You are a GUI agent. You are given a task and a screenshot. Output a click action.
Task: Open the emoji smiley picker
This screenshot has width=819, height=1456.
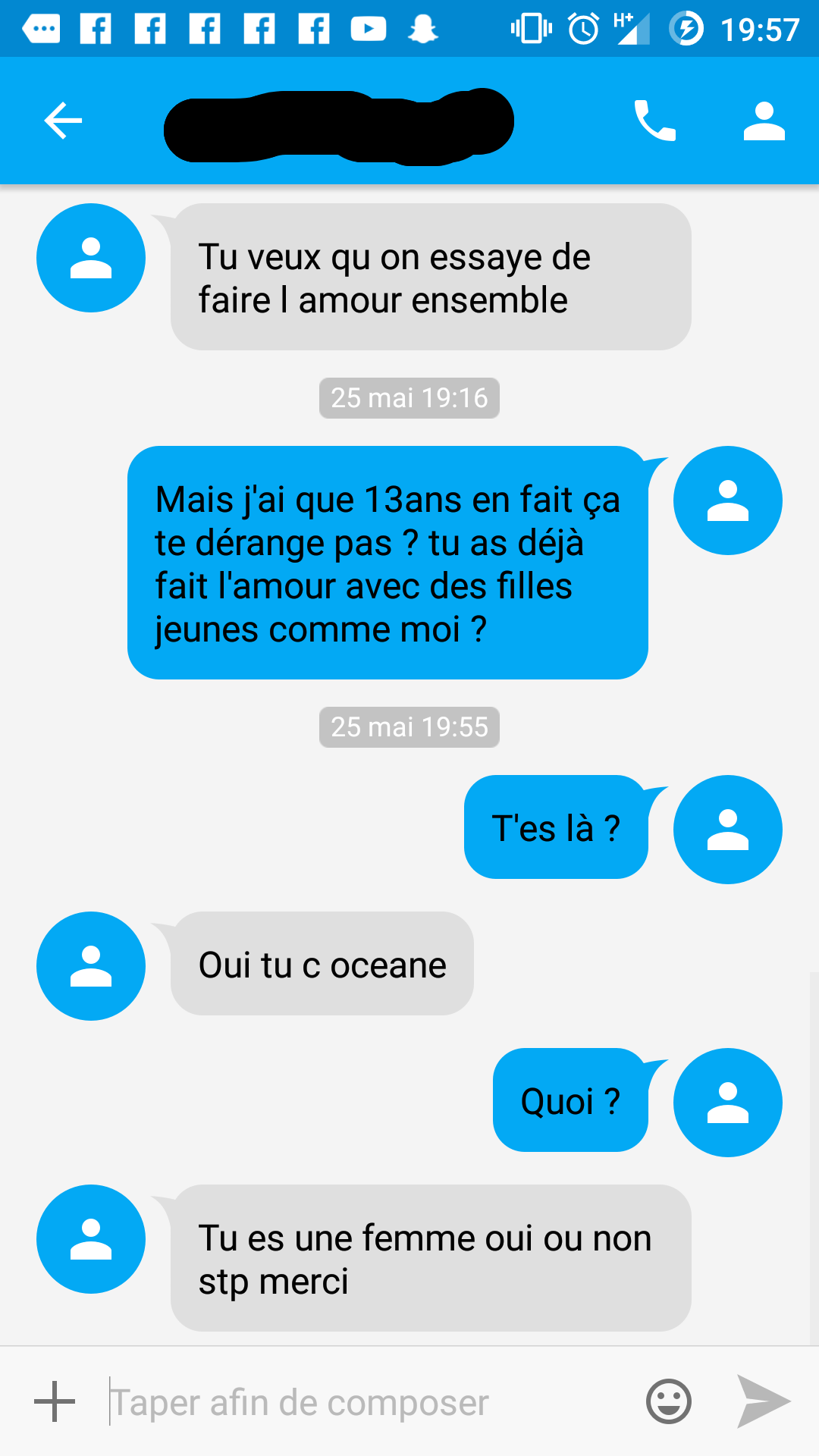669,1401
